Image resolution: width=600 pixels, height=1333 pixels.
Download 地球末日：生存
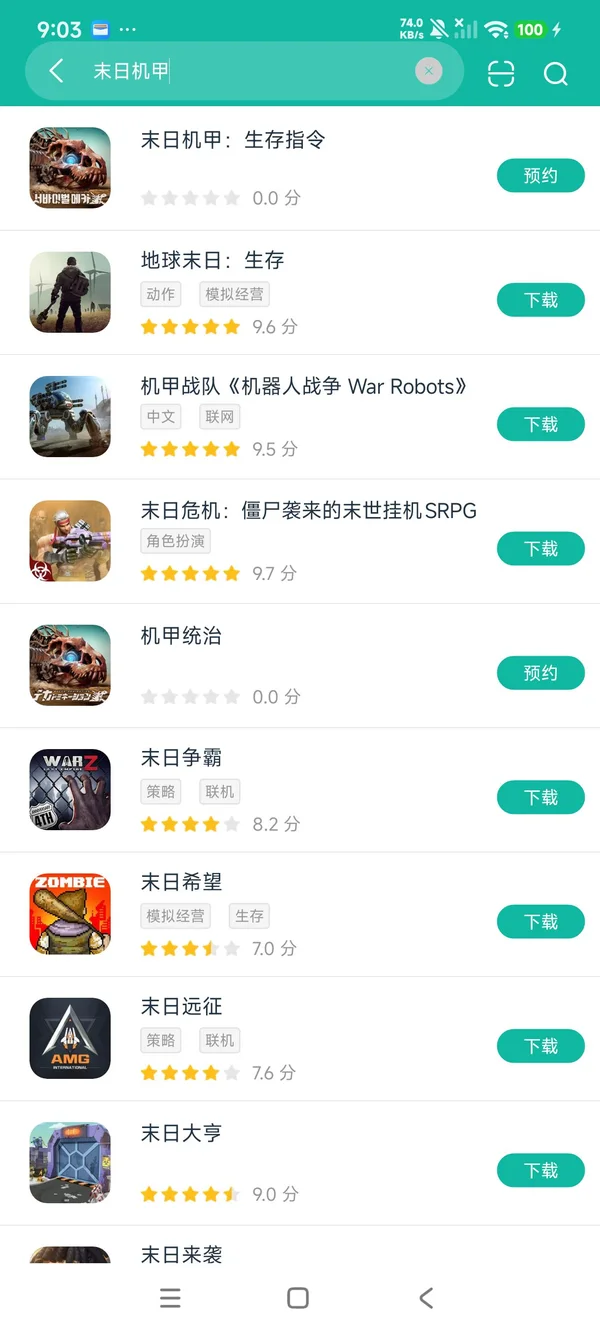click(540, 300)
